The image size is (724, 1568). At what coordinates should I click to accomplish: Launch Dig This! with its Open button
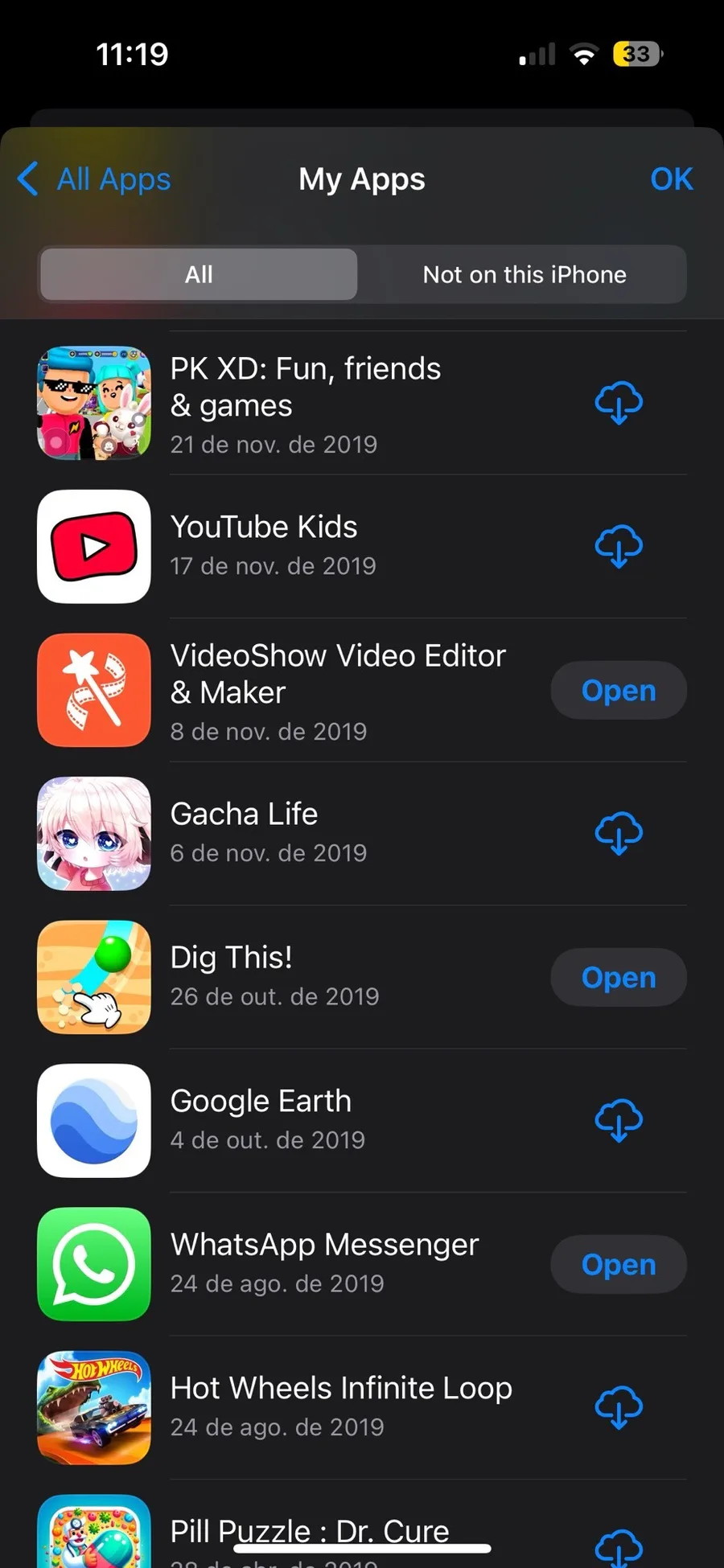(618, 978)
